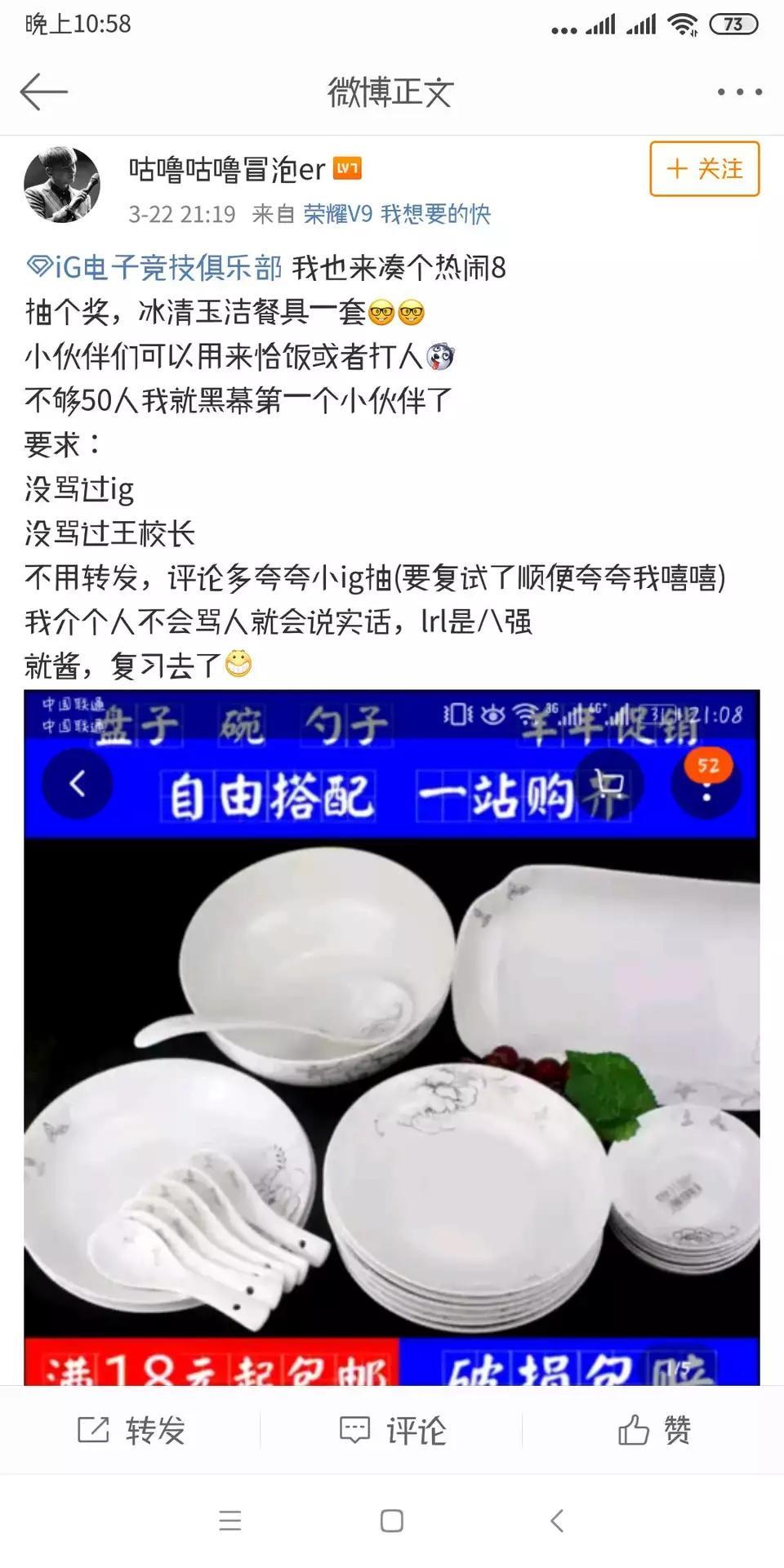Open the three-dot overflow menu
Image resolution: width=784 pixels, height=1568 pixels.
(x=739, y=92)
